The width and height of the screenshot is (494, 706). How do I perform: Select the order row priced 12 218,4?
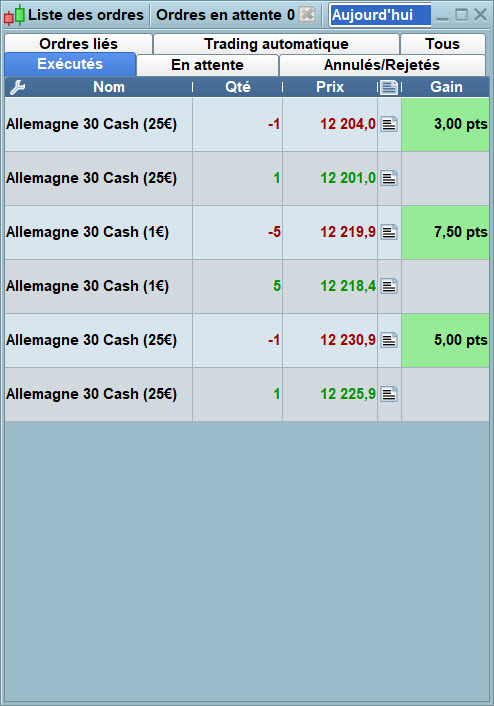247,286
